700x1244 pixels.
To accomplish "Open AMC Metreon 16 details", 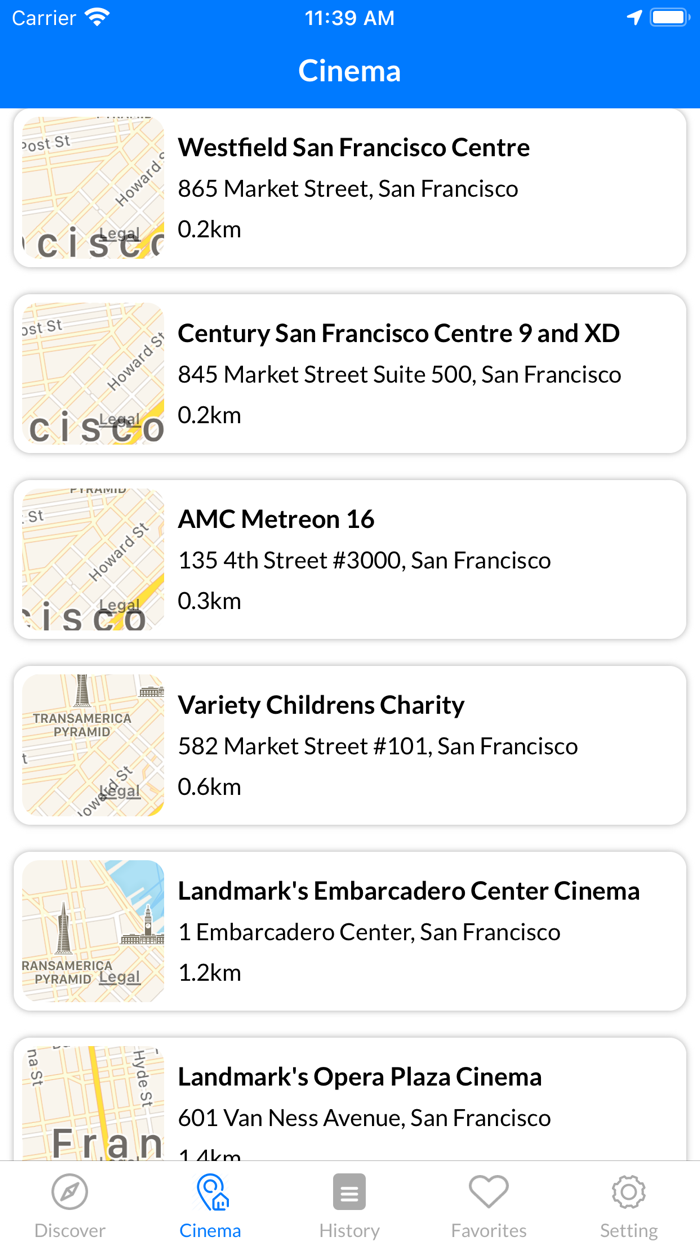I will click(350, 560).
